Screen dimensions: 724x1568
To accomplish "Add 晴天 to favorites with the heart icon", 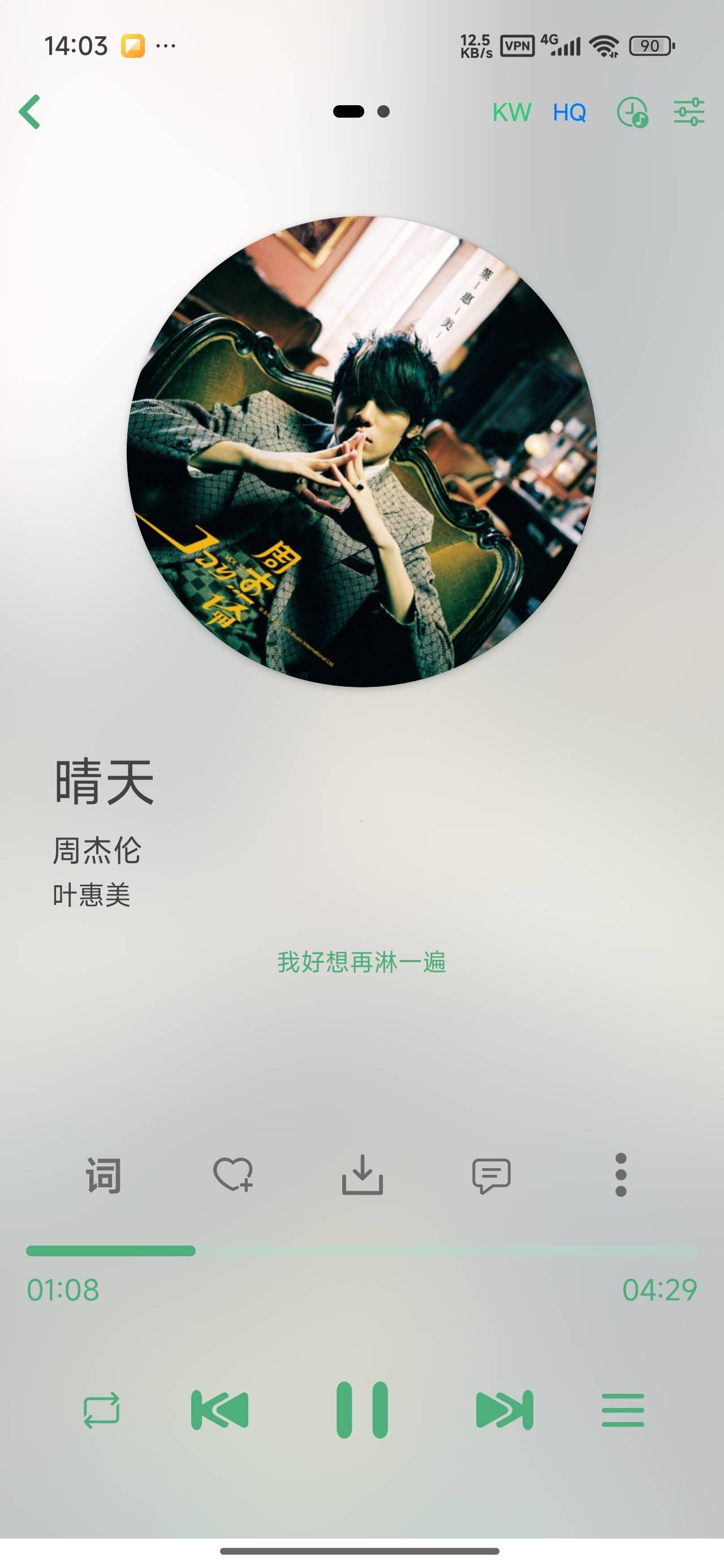I will pos(232,1174).
